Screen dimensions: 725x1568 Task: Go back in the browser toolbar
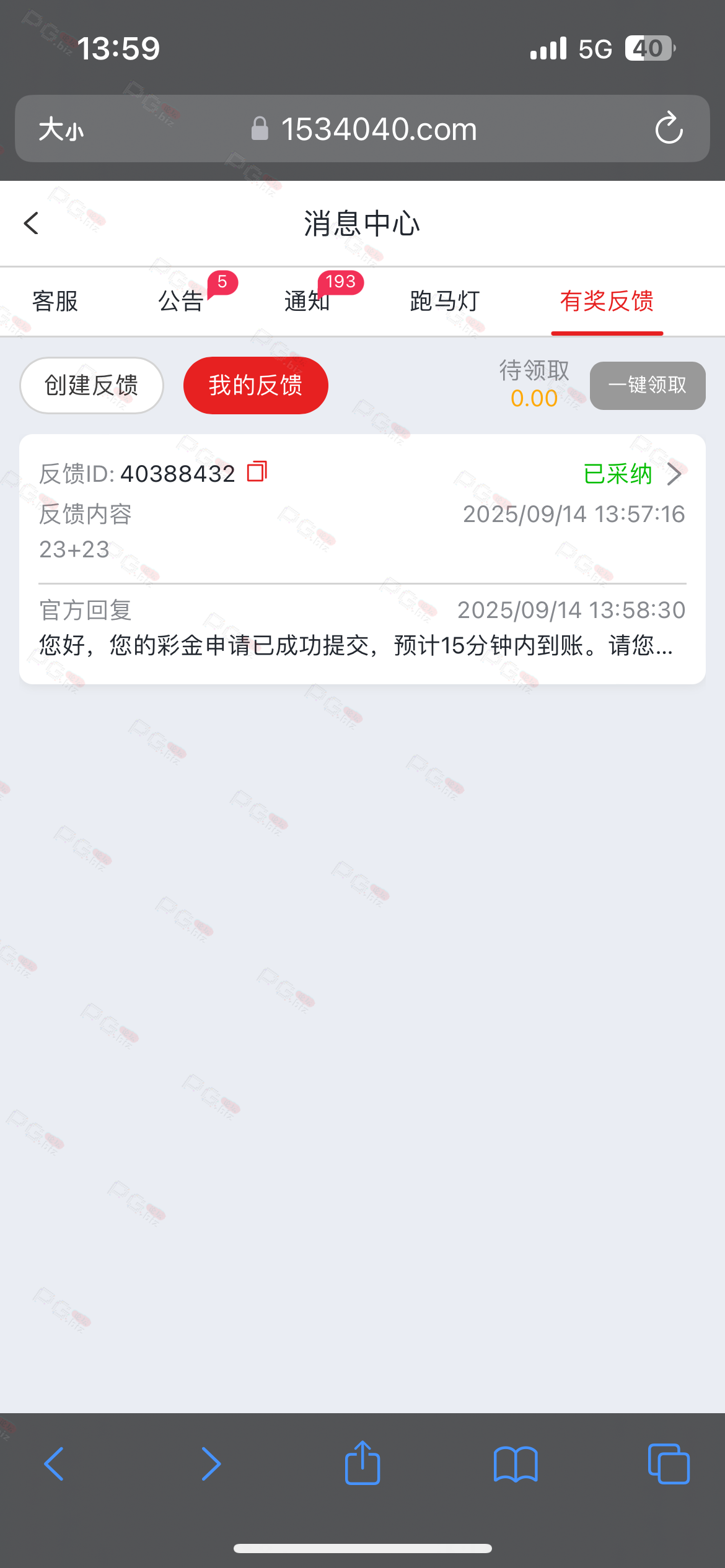point(55,1464)
